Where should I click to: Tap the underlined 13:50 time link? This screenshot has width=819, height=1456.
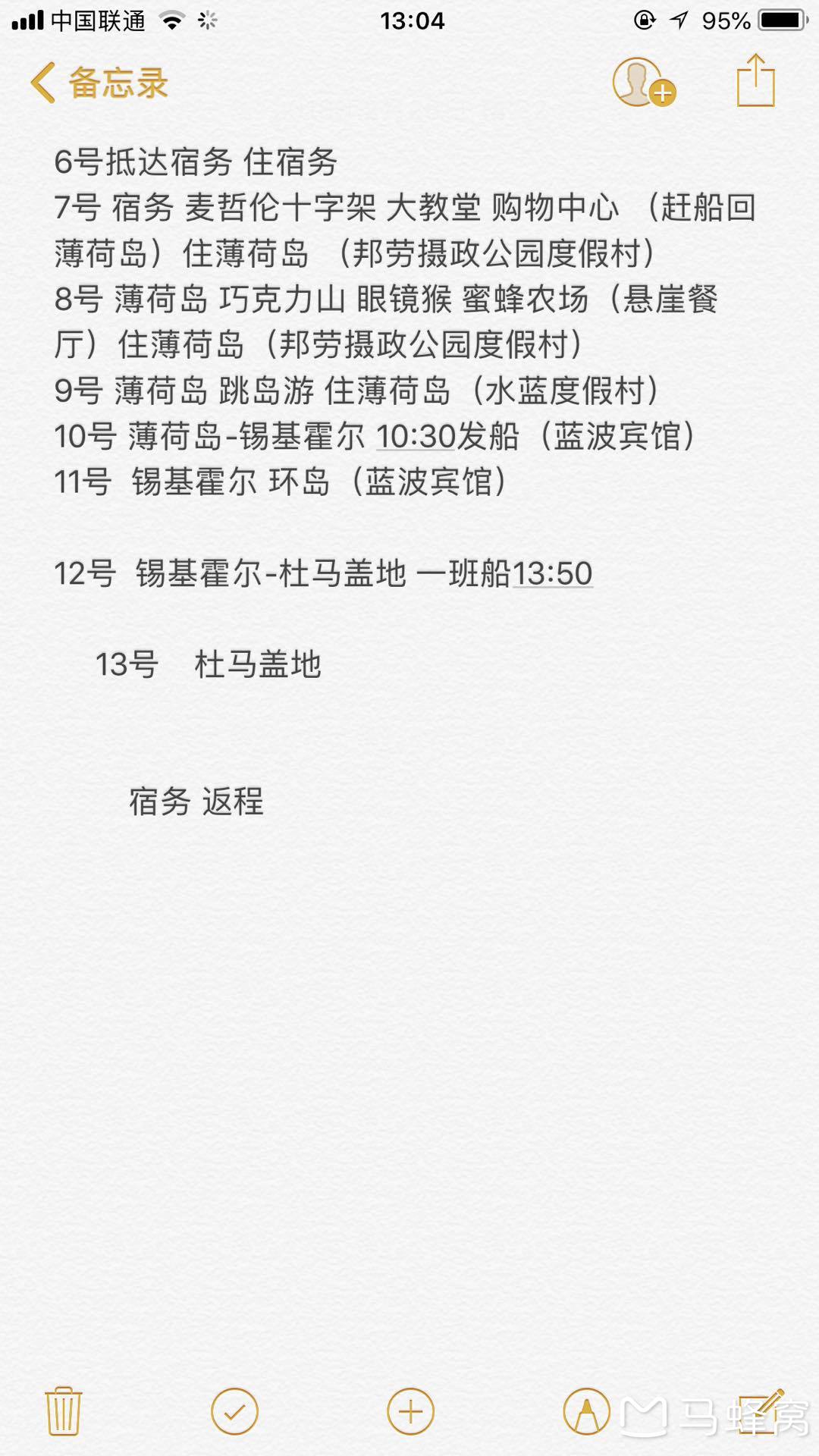click(553, 574)
